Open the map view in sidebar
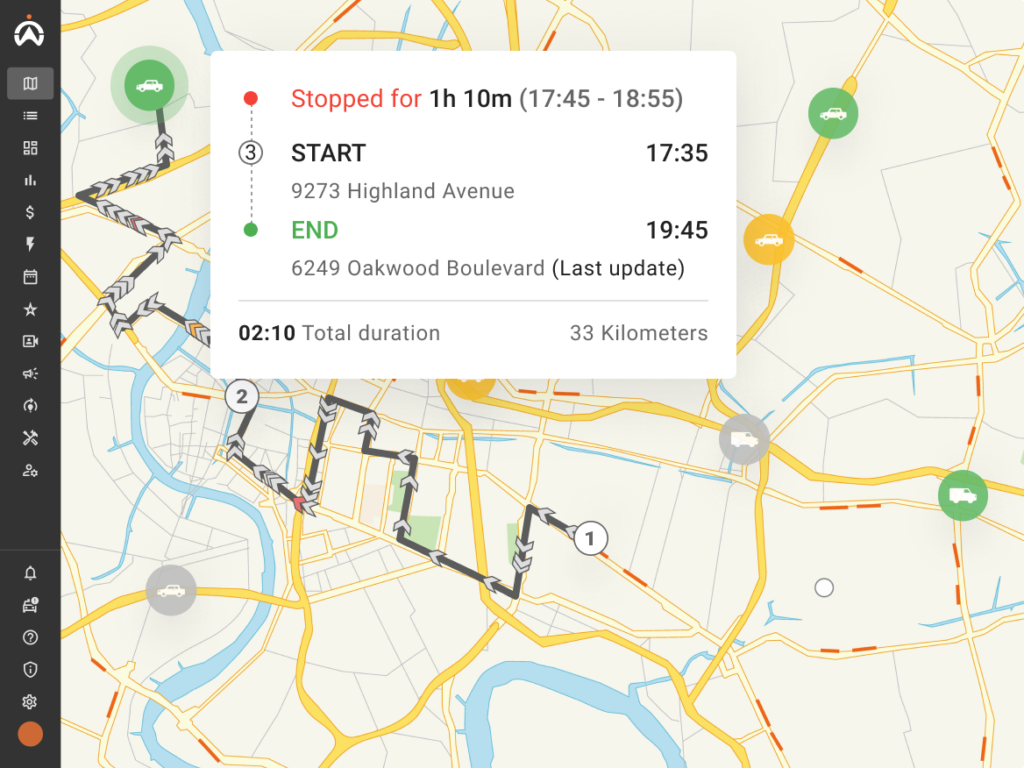The height and width of the screenshot is (768, 1024). (30, 84)
